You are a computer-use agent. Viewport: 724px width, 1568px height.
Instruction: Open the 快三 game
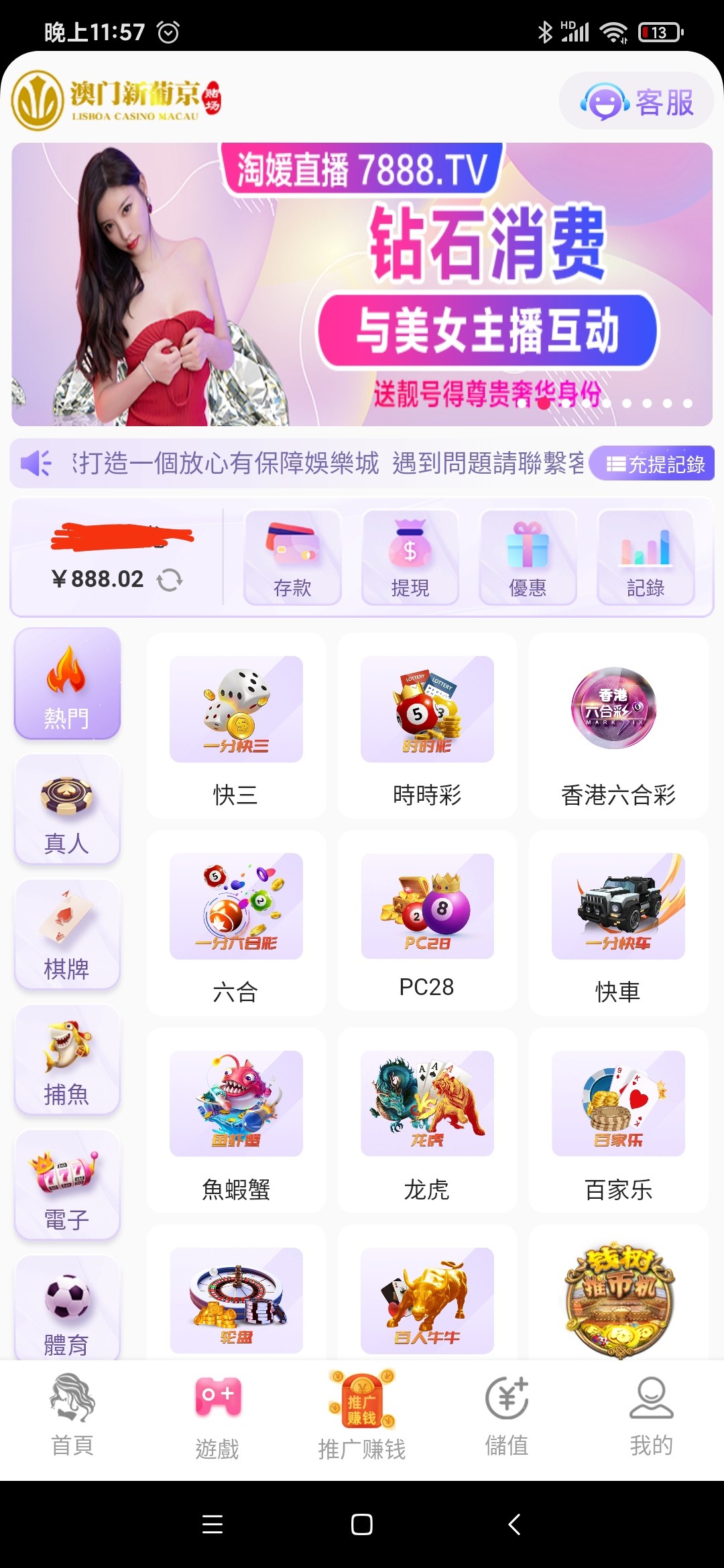(x=236, y=727)
